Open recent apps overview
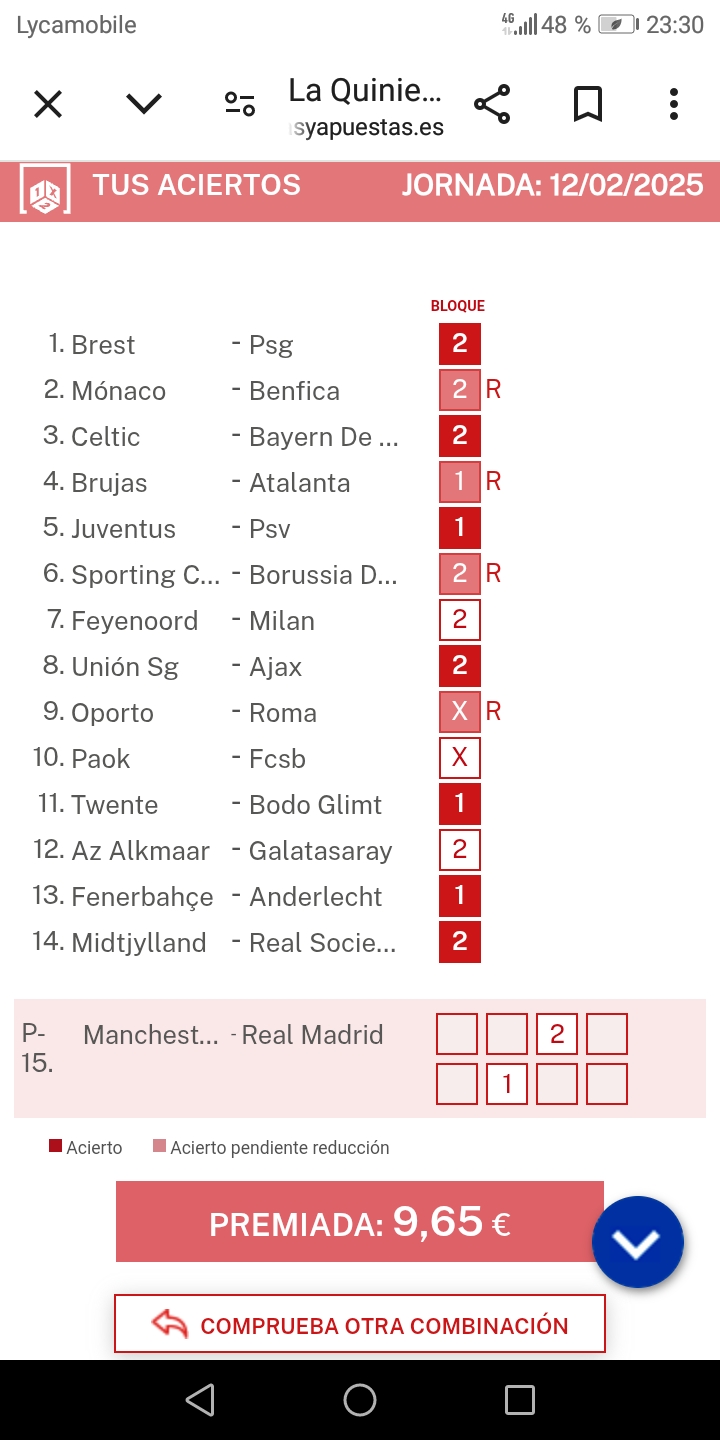 coord(519,1400)
